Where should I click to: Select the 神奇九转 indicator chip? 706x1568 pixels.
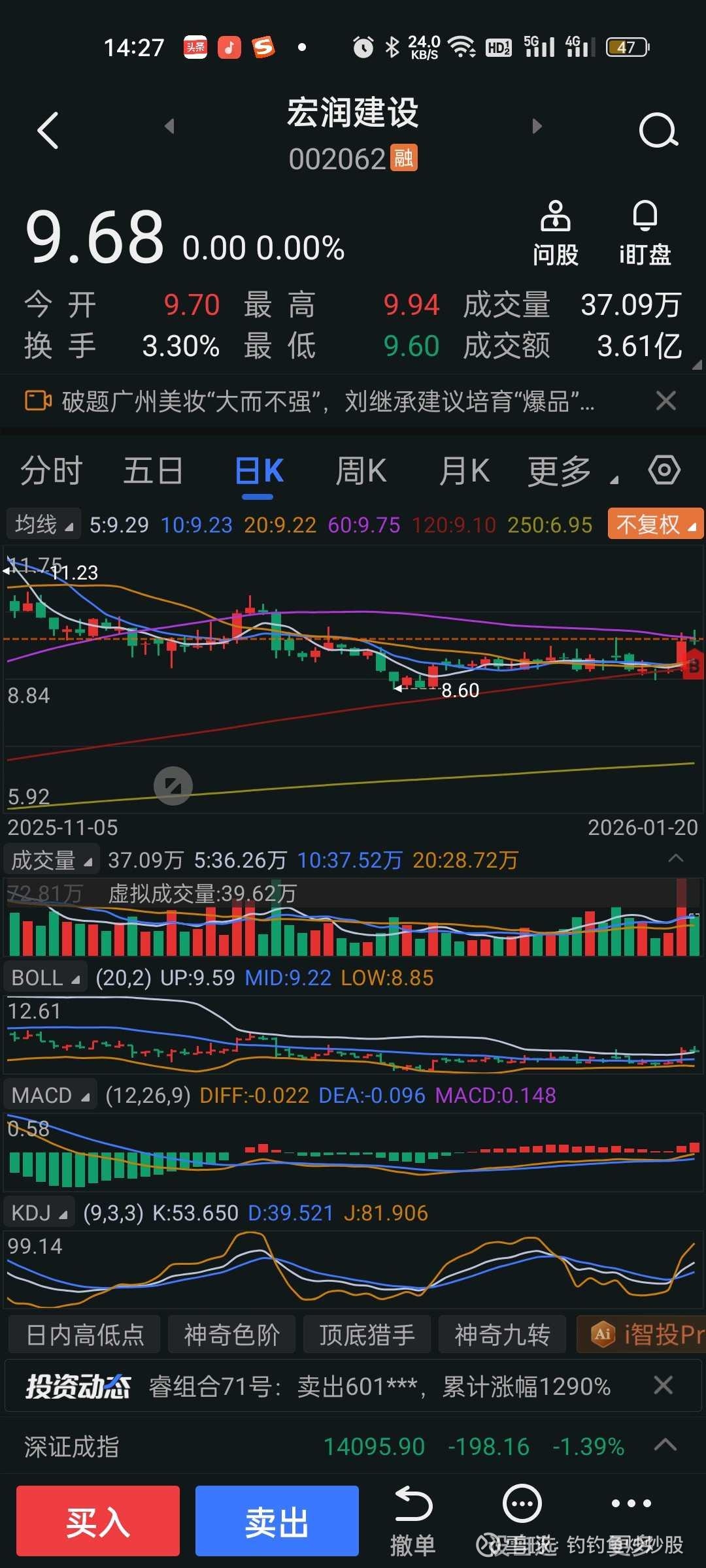(x=502, y=1334)
